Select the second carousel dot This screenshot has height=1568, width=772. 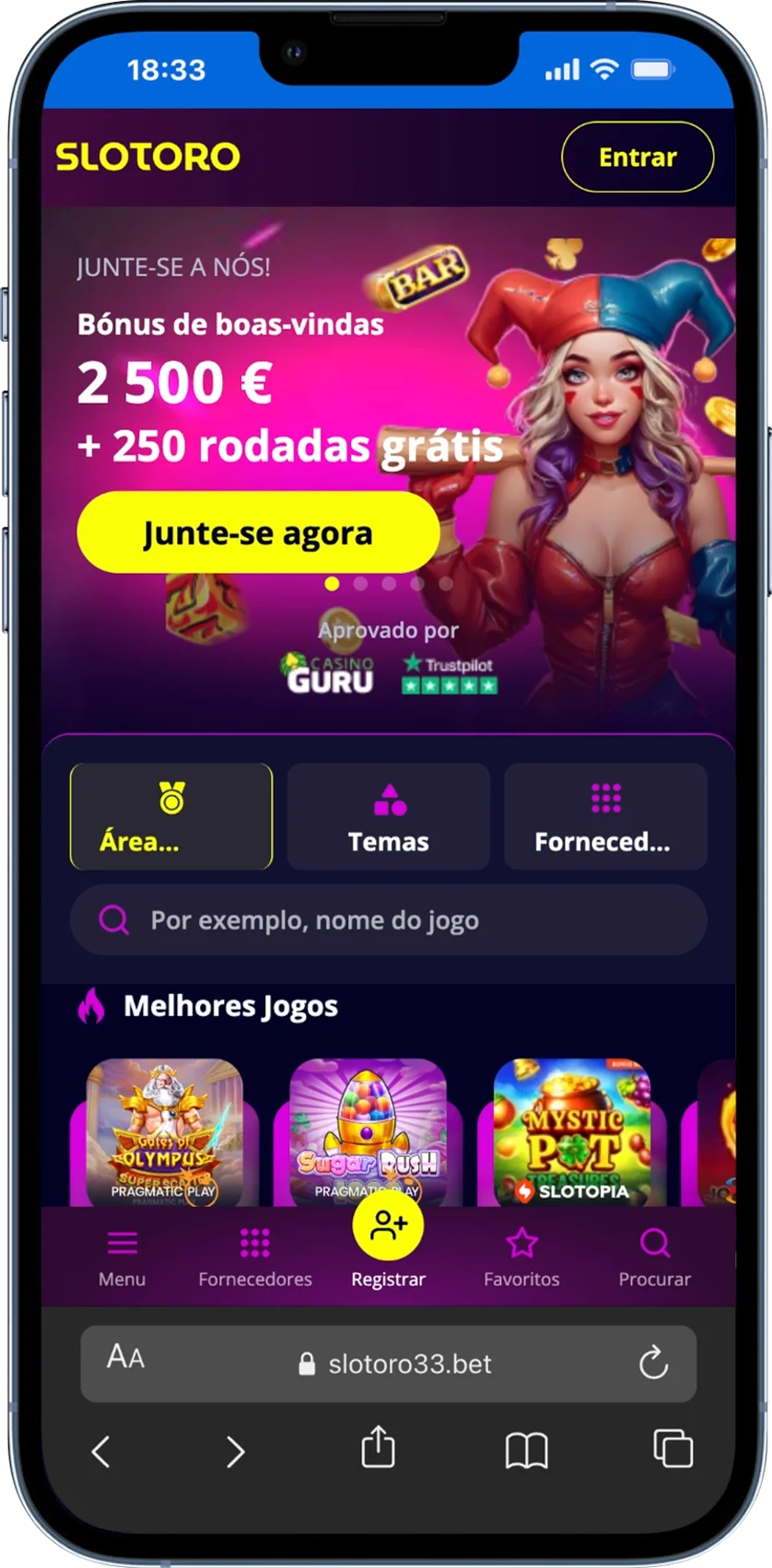360,583
